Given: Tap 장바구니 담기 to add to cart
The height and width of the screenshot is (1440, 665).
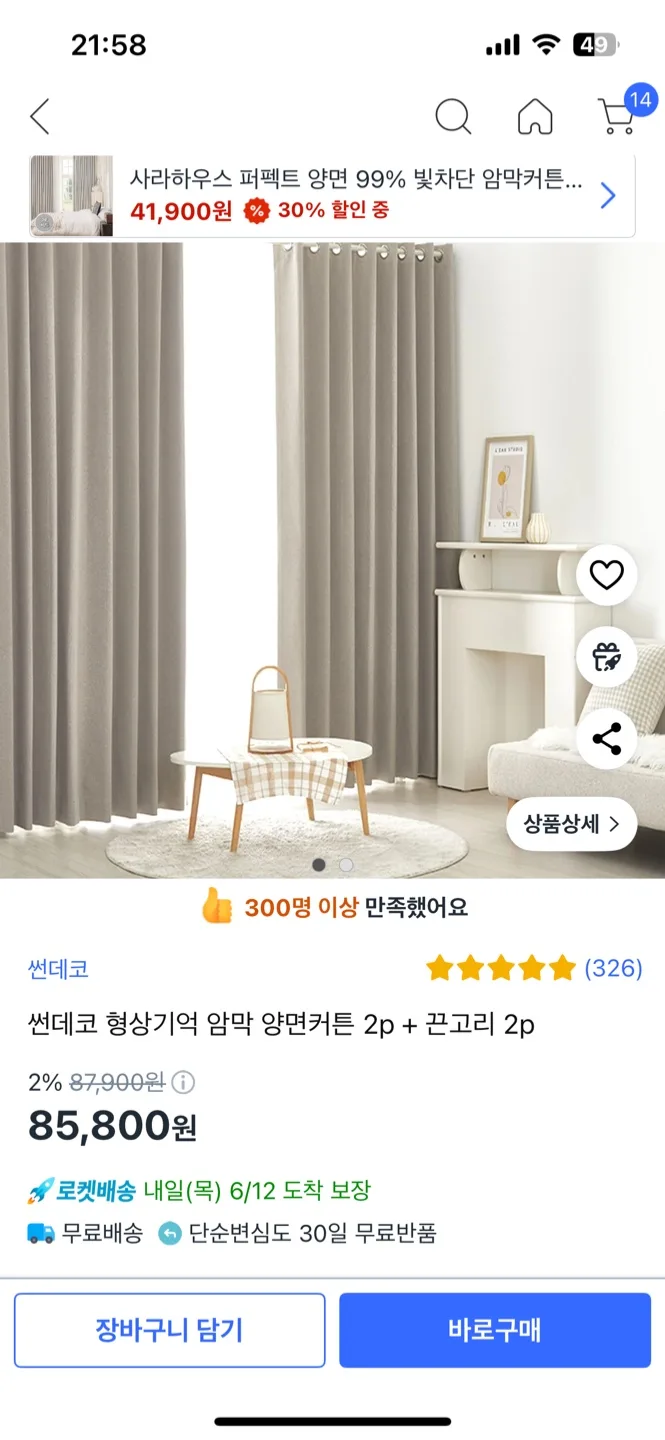Looking at the screenshot, I should point(169,1330).
